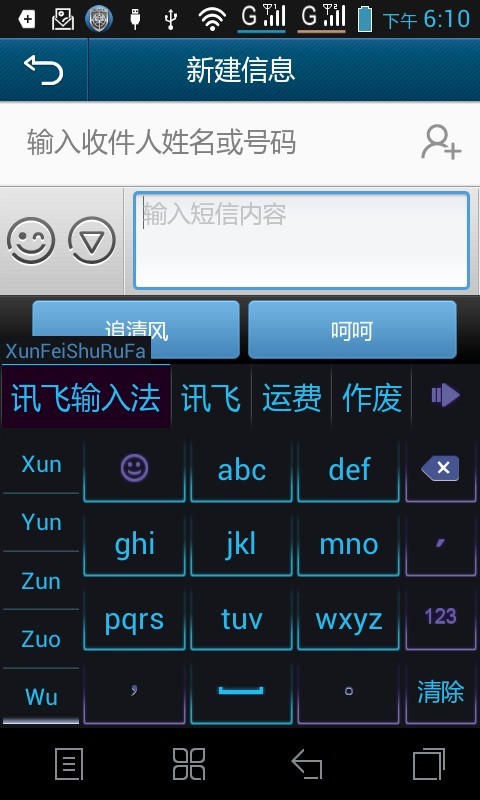Select the pinyin option Xun
This screenshot has height=800, width=480.
(41, 465)
